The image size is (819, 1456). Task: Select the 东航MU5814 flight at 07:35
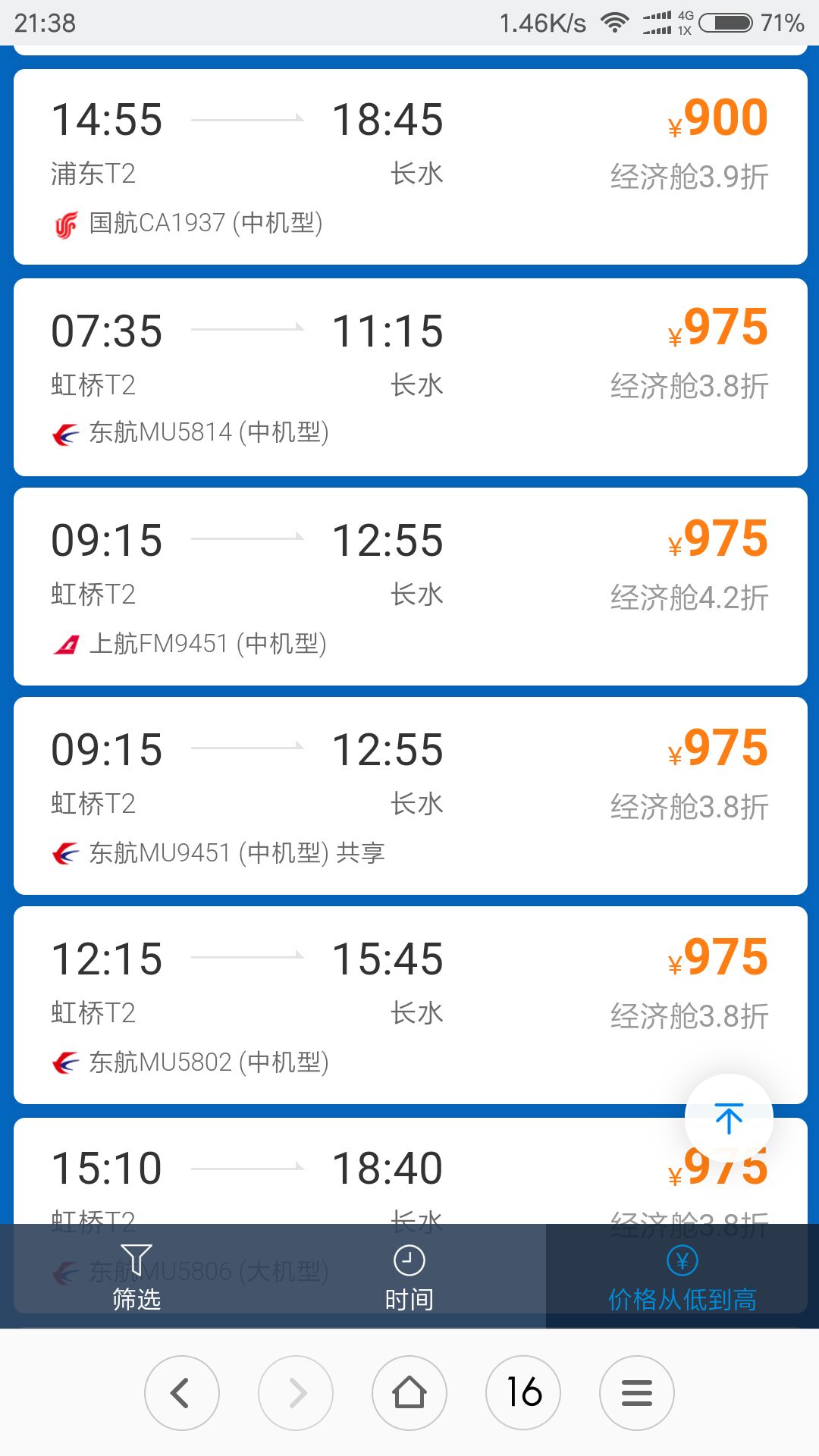(x=410, y=377)
